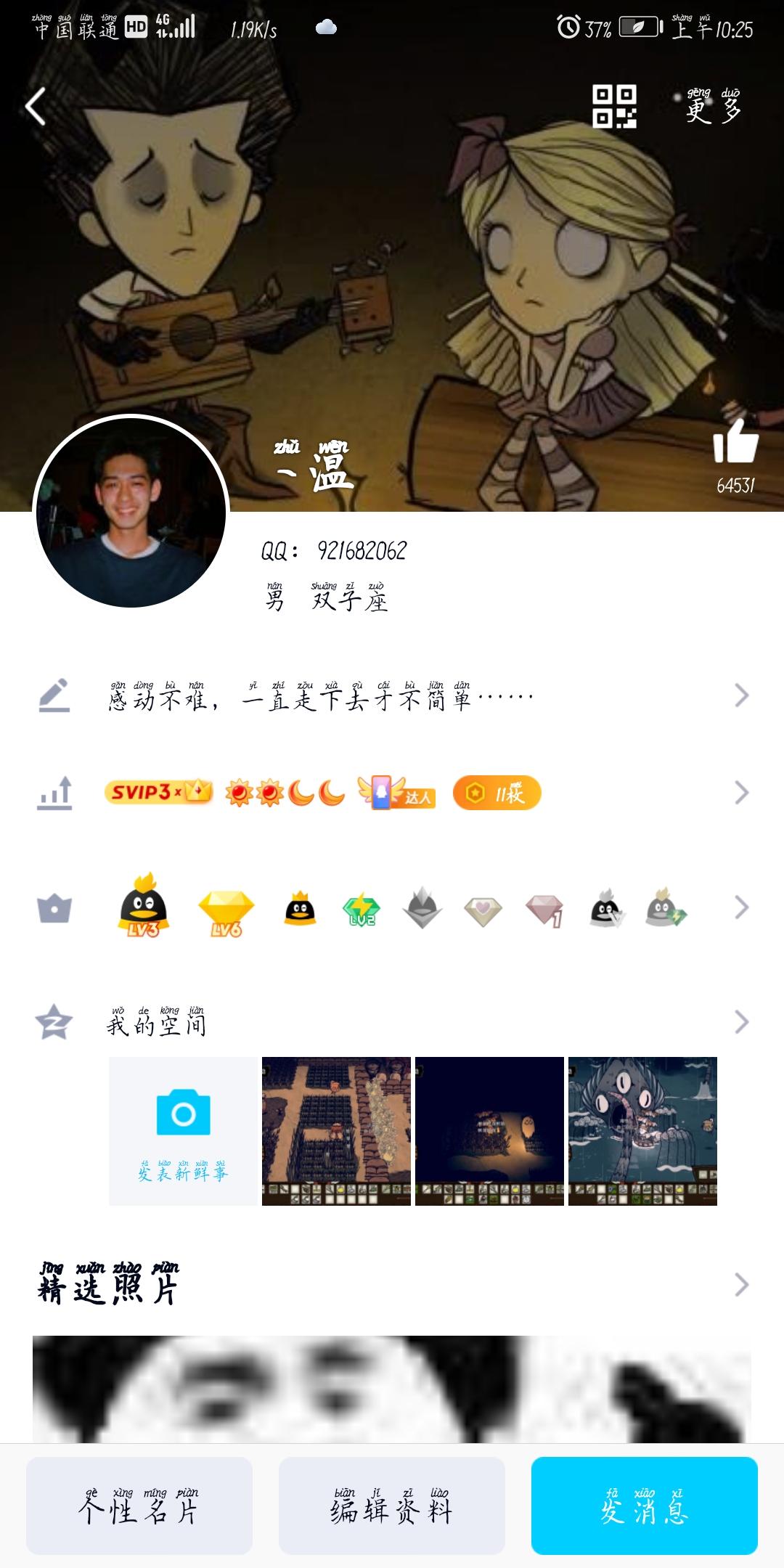This screenshot has width=784, height=1568.
Task: Open the fenced farm game screenshot
Action: click(x=336, y=1131)
